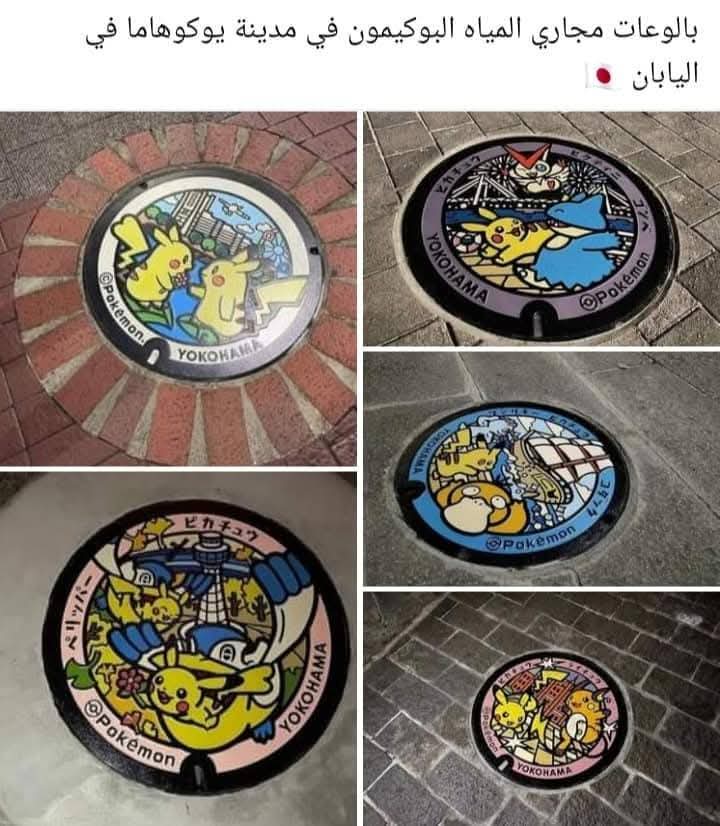Open the purple-rimmed Yokohama manhole cover photo
720x826 pixels.
pyautogui.click(x=541, y=228)
